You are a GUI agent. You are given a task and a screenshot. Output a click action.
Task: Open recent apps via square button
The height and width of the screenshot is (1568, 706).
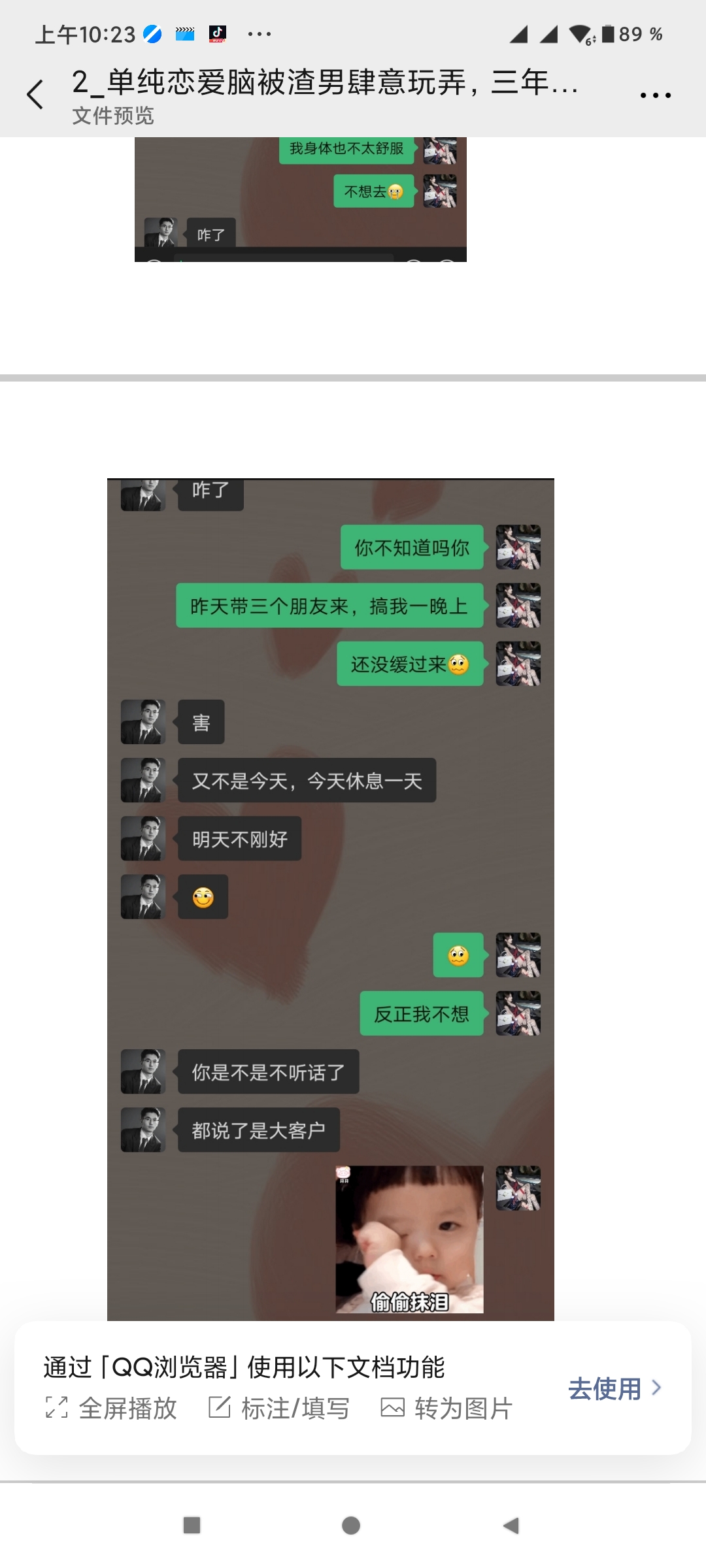click(x=192, y=1526)
